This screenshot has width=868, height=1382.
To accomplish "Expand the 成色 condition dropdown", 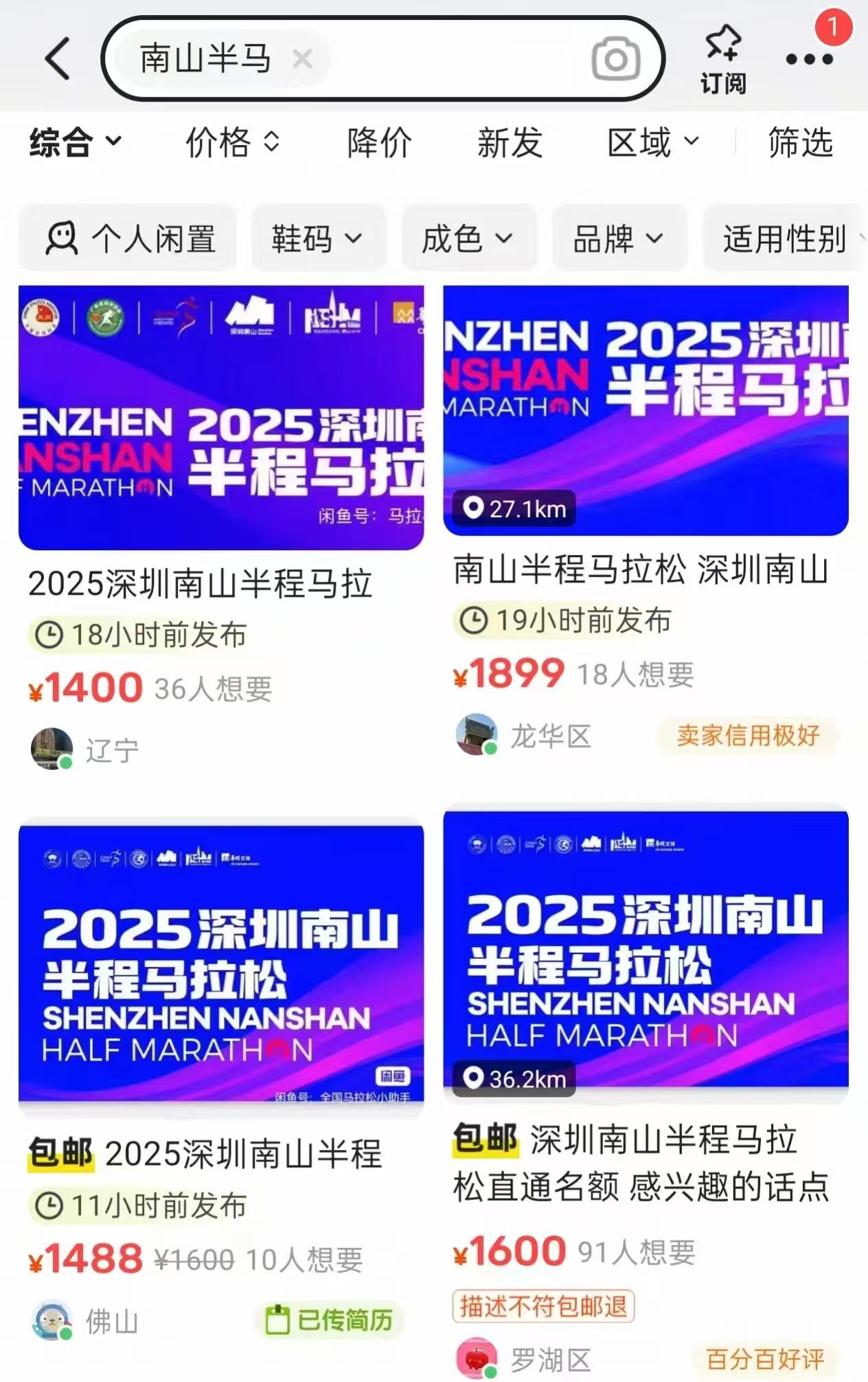I will [x=468, y=239].
